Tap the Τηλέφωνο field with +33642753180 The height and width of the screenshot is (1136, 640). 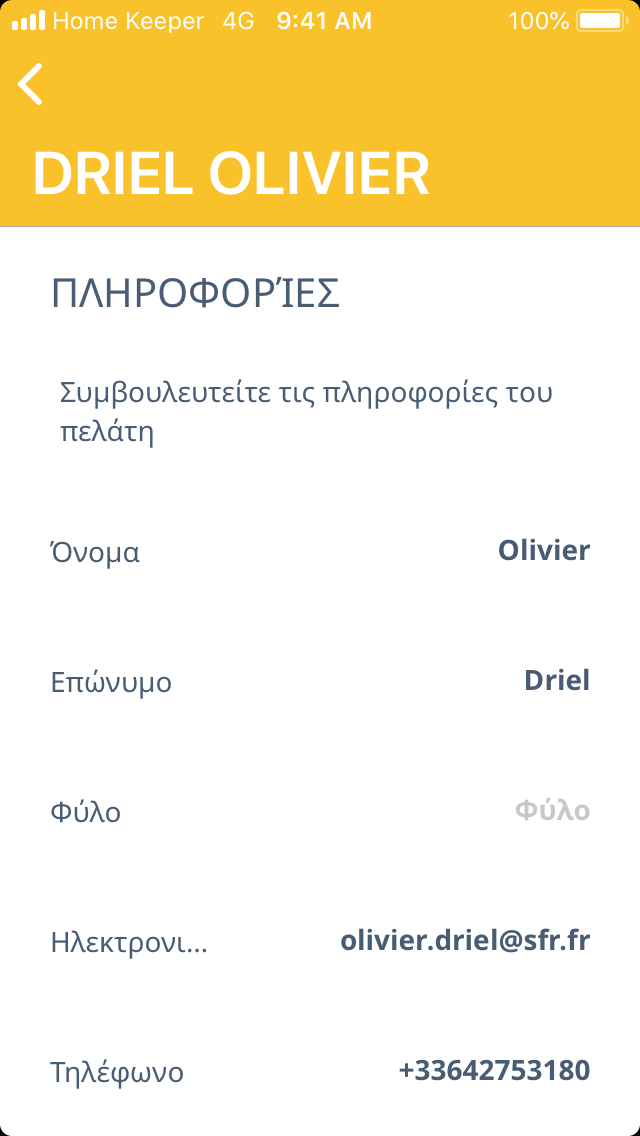tap(494, 1071)
